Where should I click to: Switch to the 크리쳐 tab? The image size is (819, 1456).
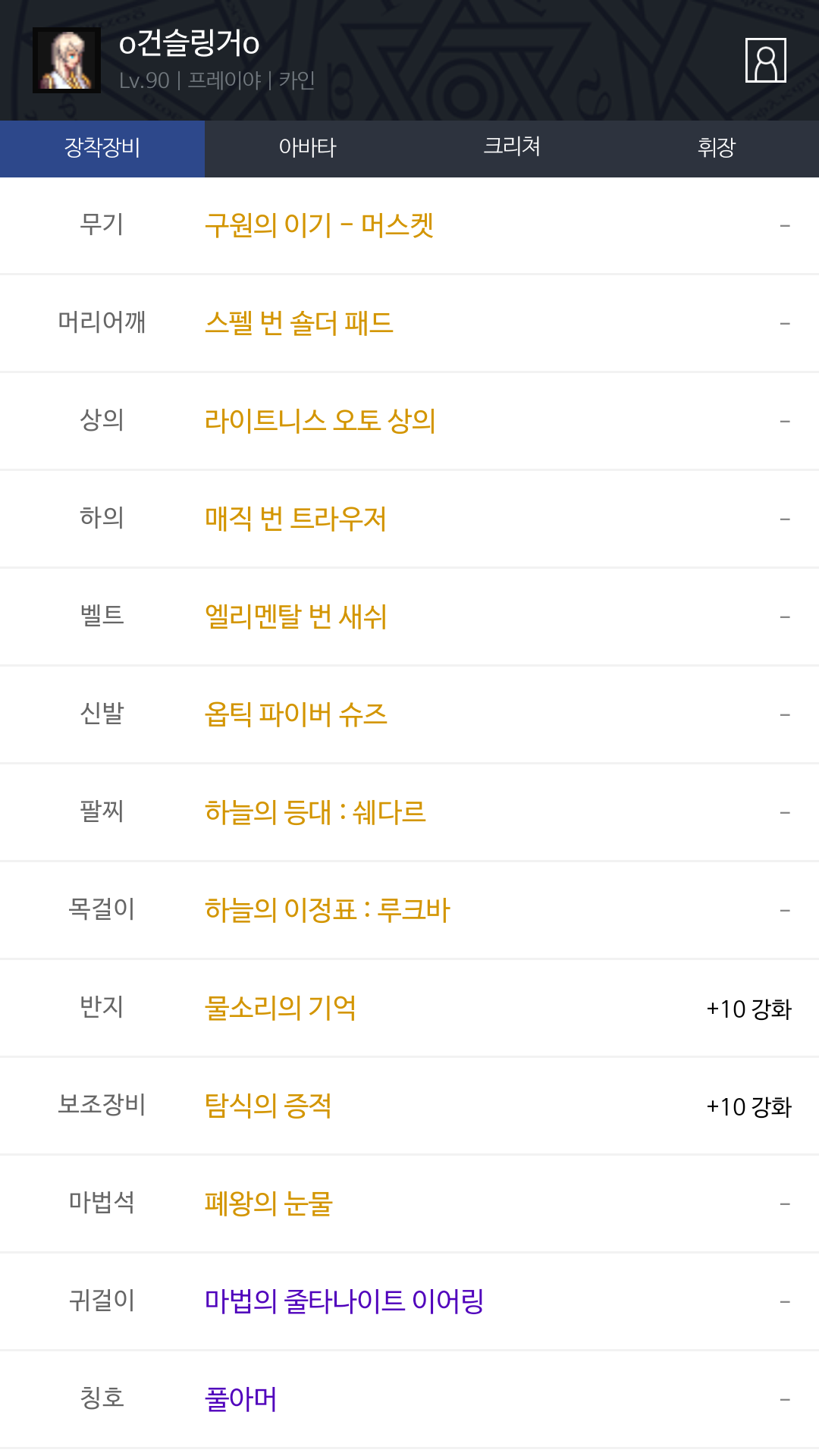point(512,149)
